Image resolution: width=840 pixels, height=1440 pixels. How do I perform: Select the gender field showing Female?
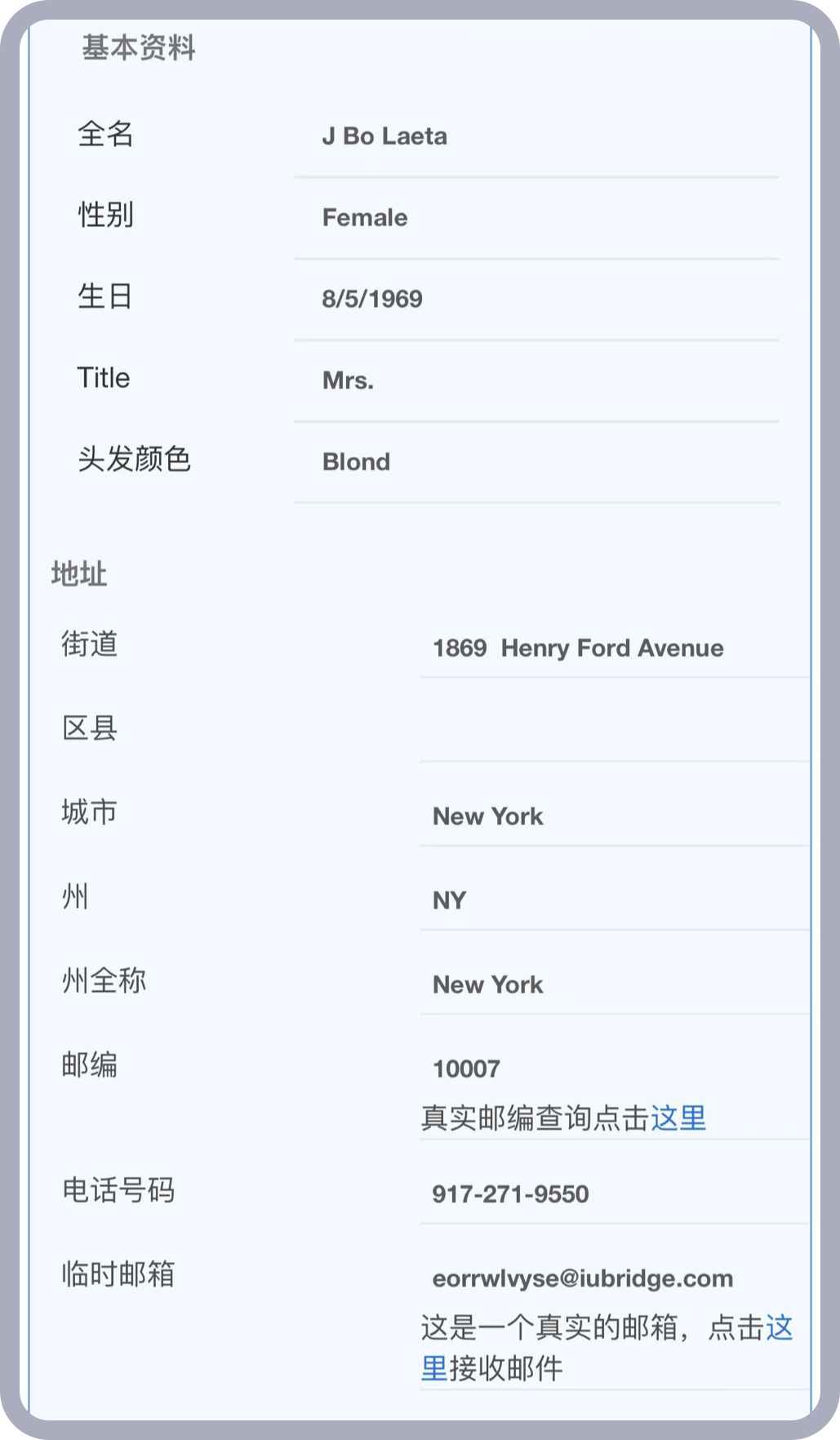click(x=536, y=218)
